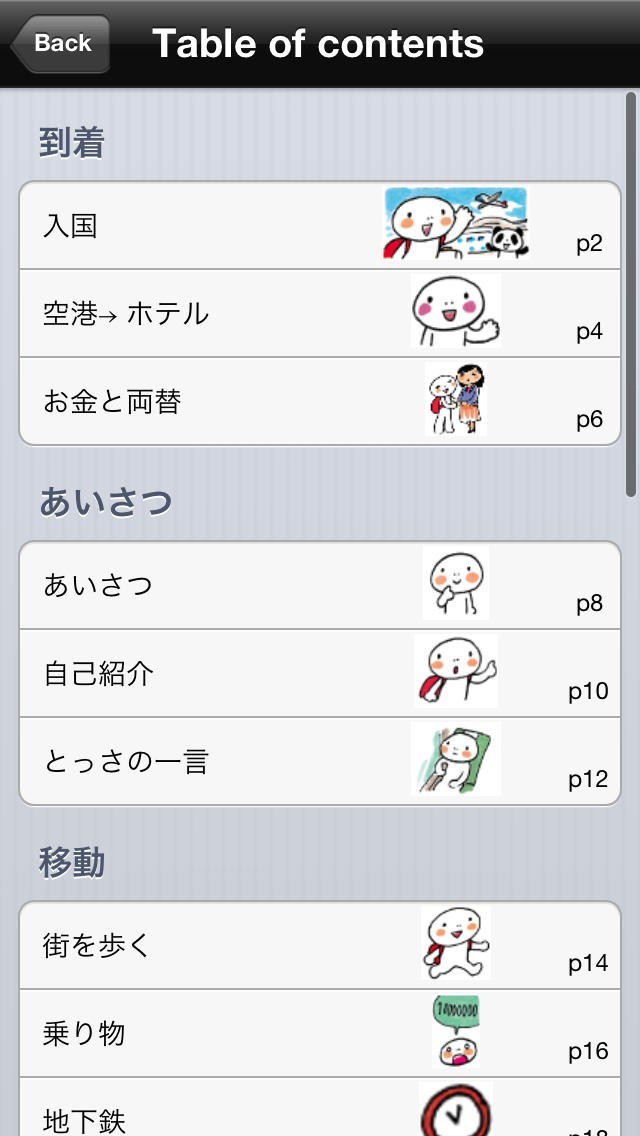Open the 街を歩く chapter
Viewport: 640px width, 1136px height.
[320, 945]
